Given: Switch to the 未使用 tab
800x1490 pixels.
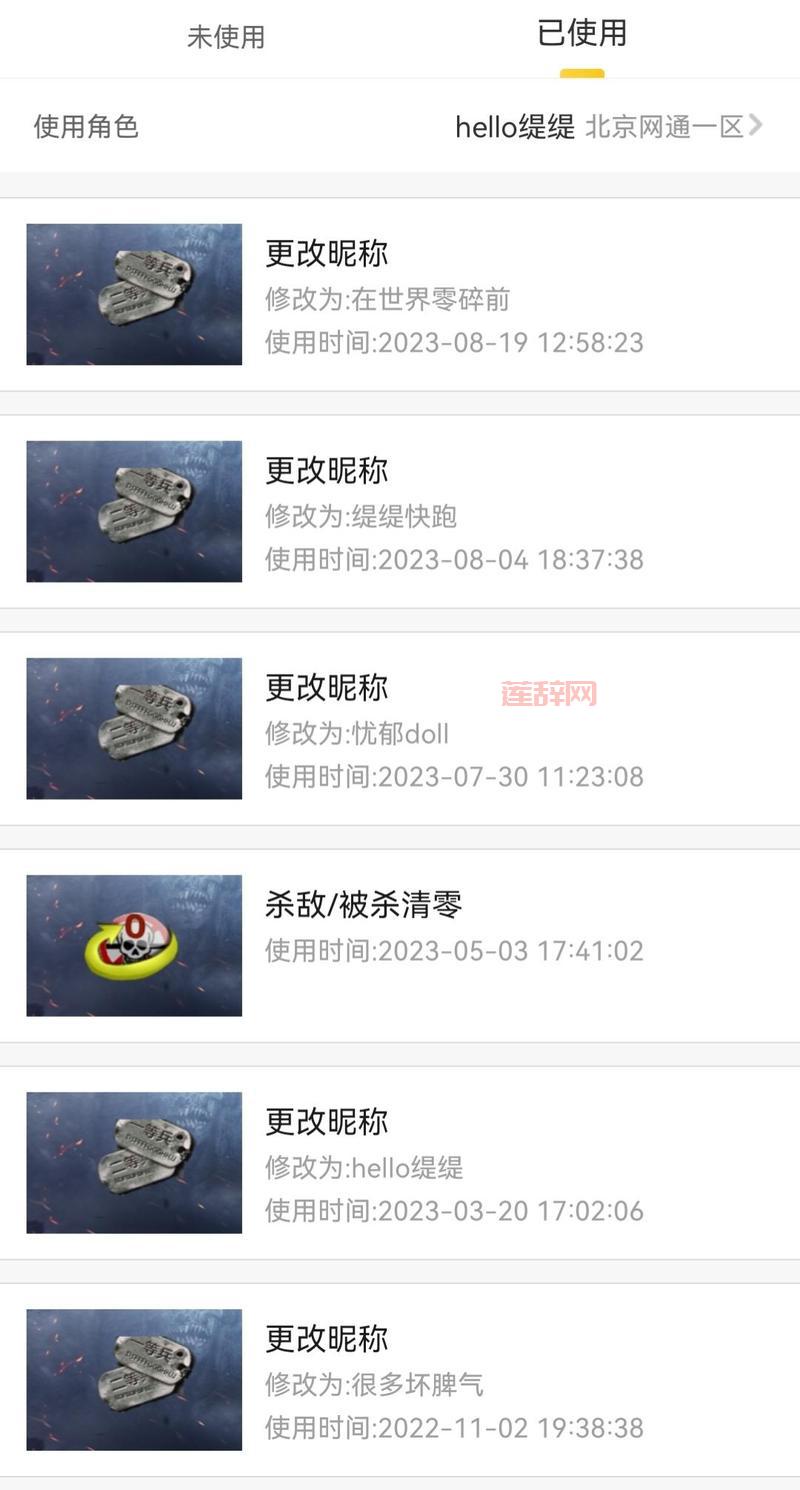Looking at the screenshot, I should (x=226, y=36).
